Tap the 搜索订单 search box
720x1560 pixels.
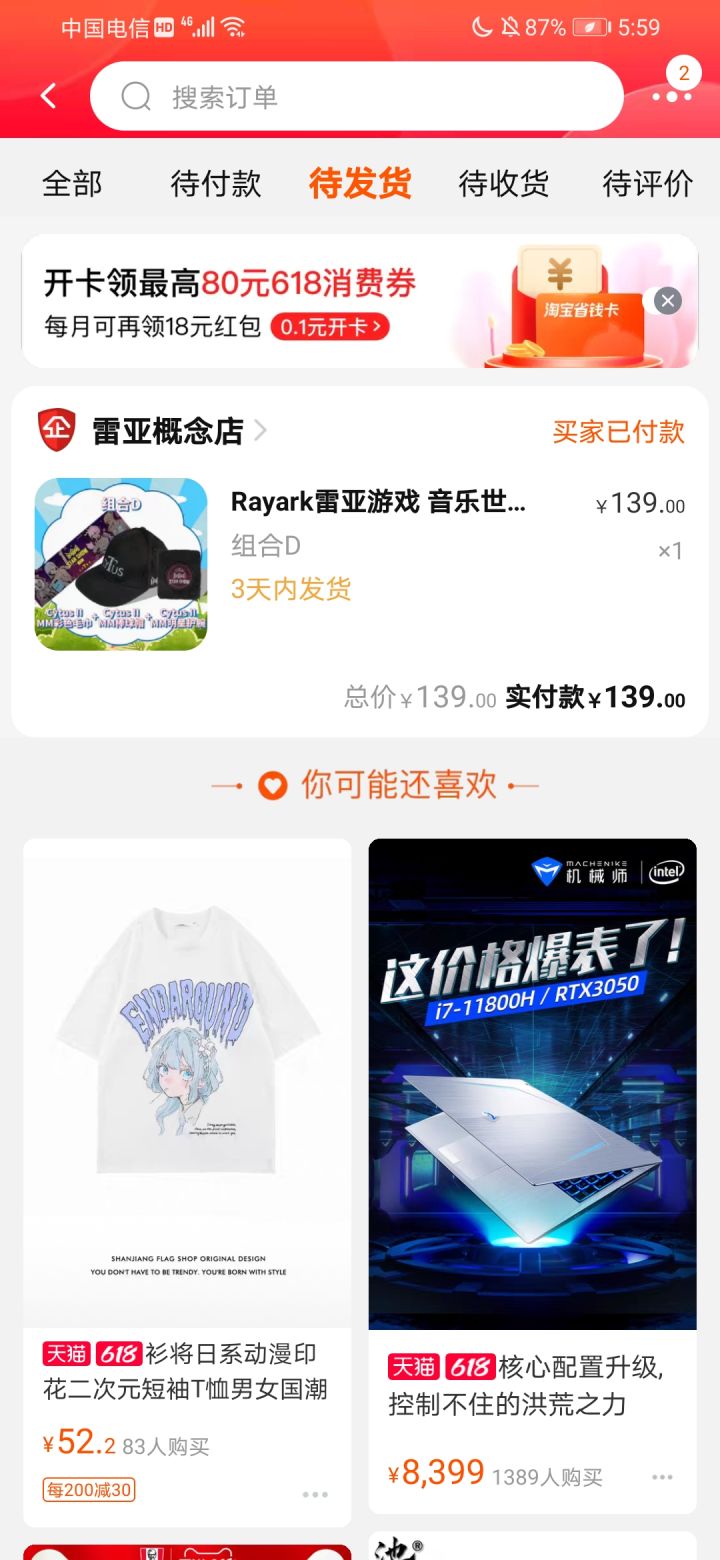356,97
